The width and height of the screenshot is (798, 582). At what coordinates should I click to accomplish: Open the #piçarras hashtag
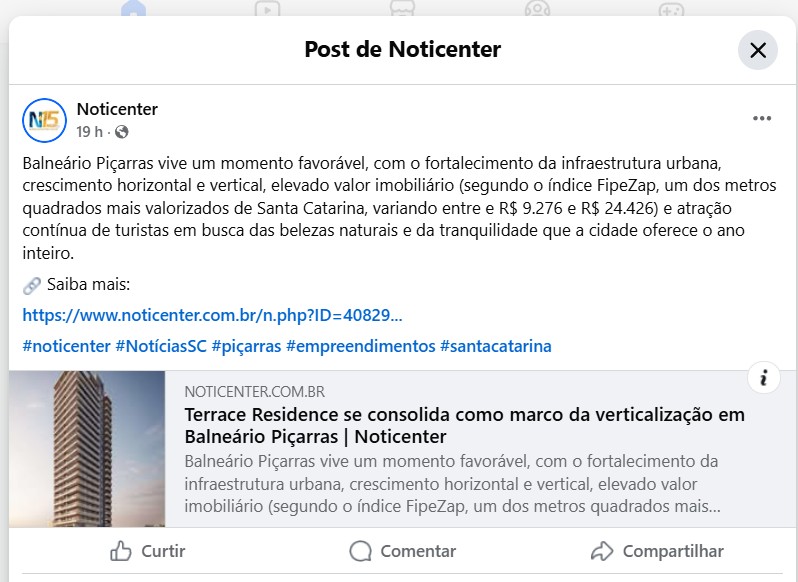click(245, 346)
